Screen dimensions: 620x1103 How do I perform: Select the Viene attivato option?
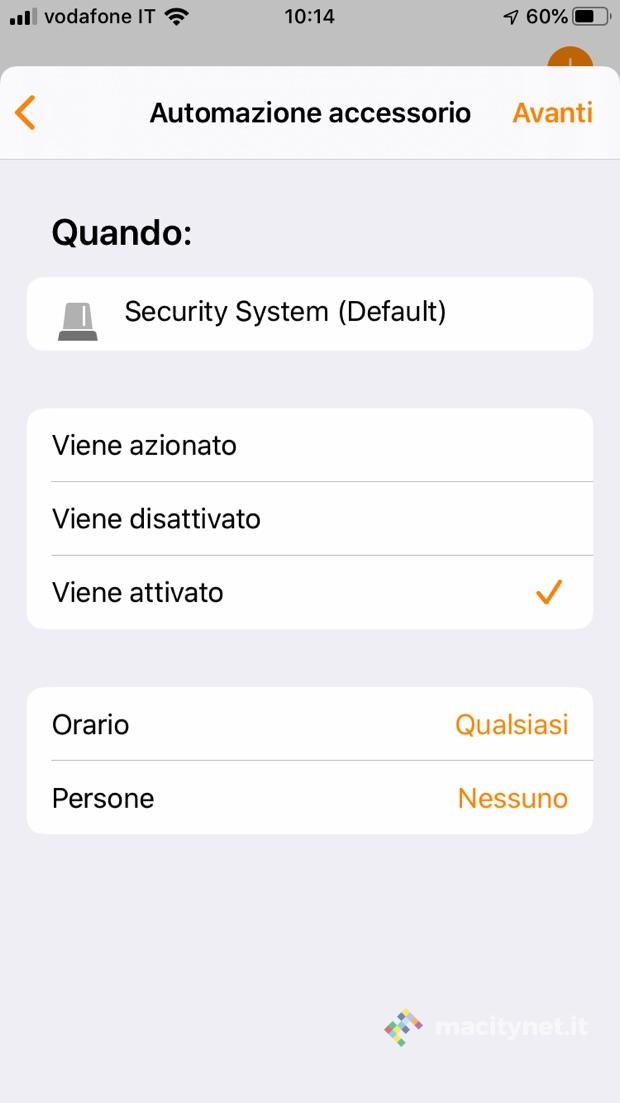point(309,593)
